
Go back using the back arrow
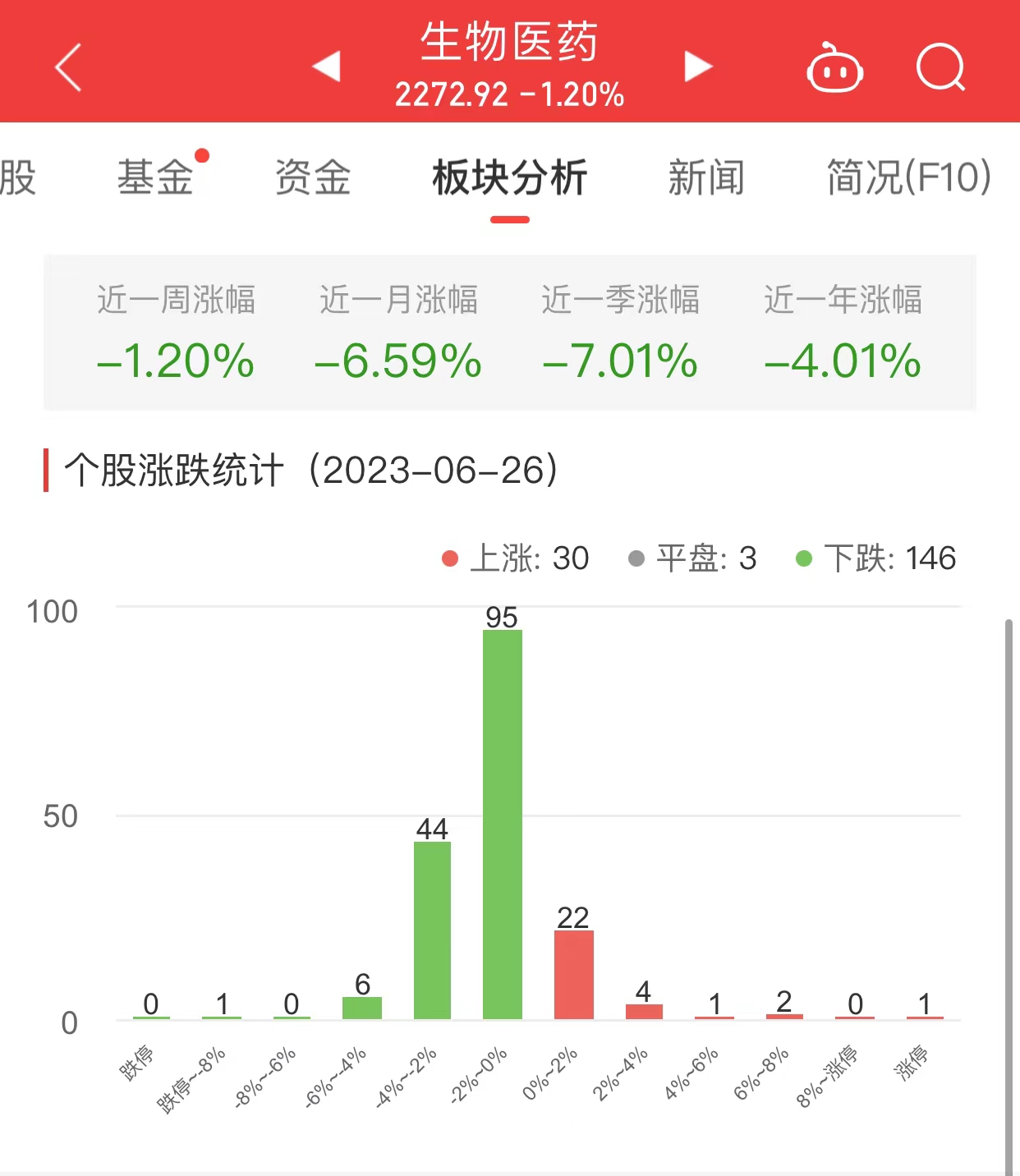[x=69, y=67]
